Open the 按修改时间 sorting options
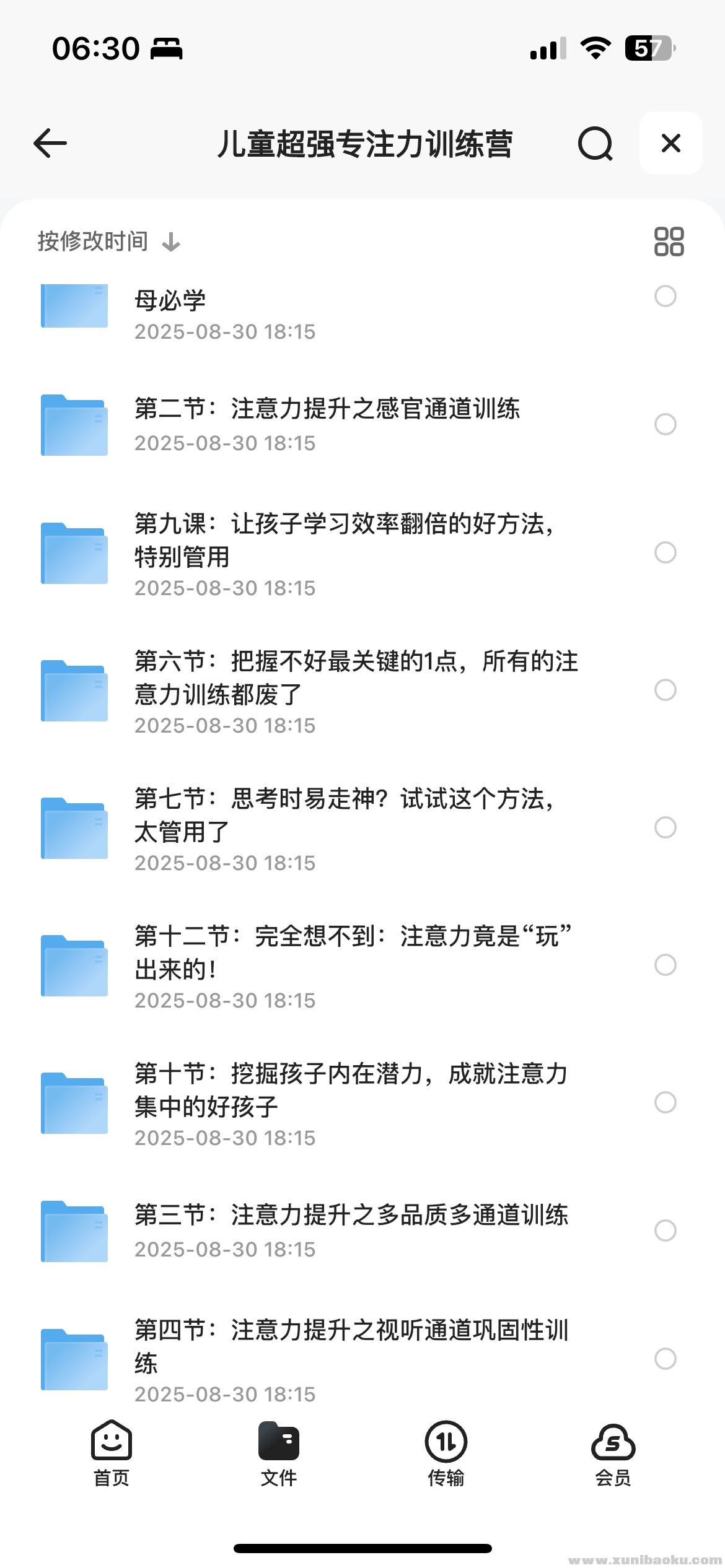 pyautogui.click(x=92, y=242)
